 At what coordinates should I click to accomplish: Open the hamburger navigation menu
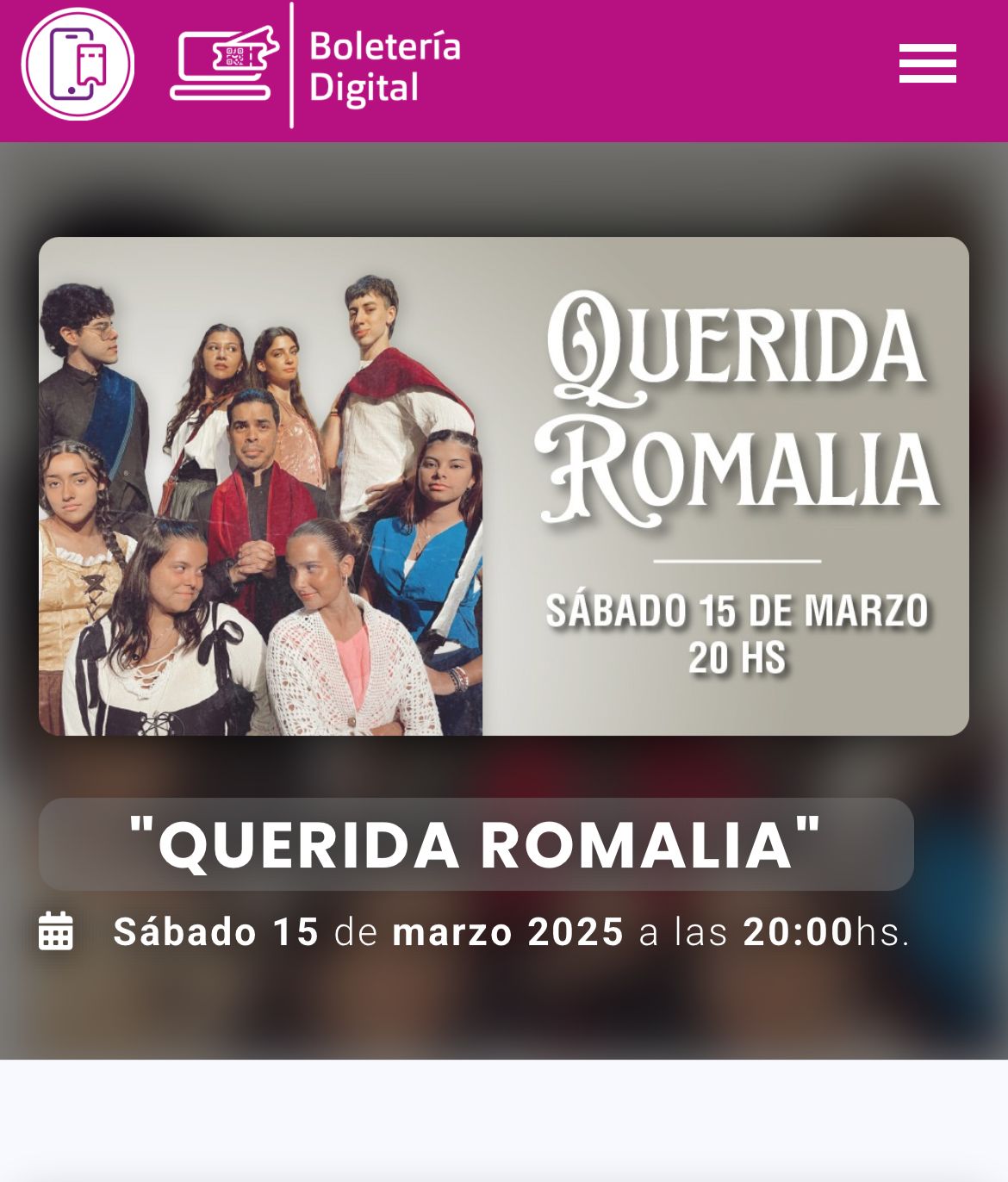927,64
